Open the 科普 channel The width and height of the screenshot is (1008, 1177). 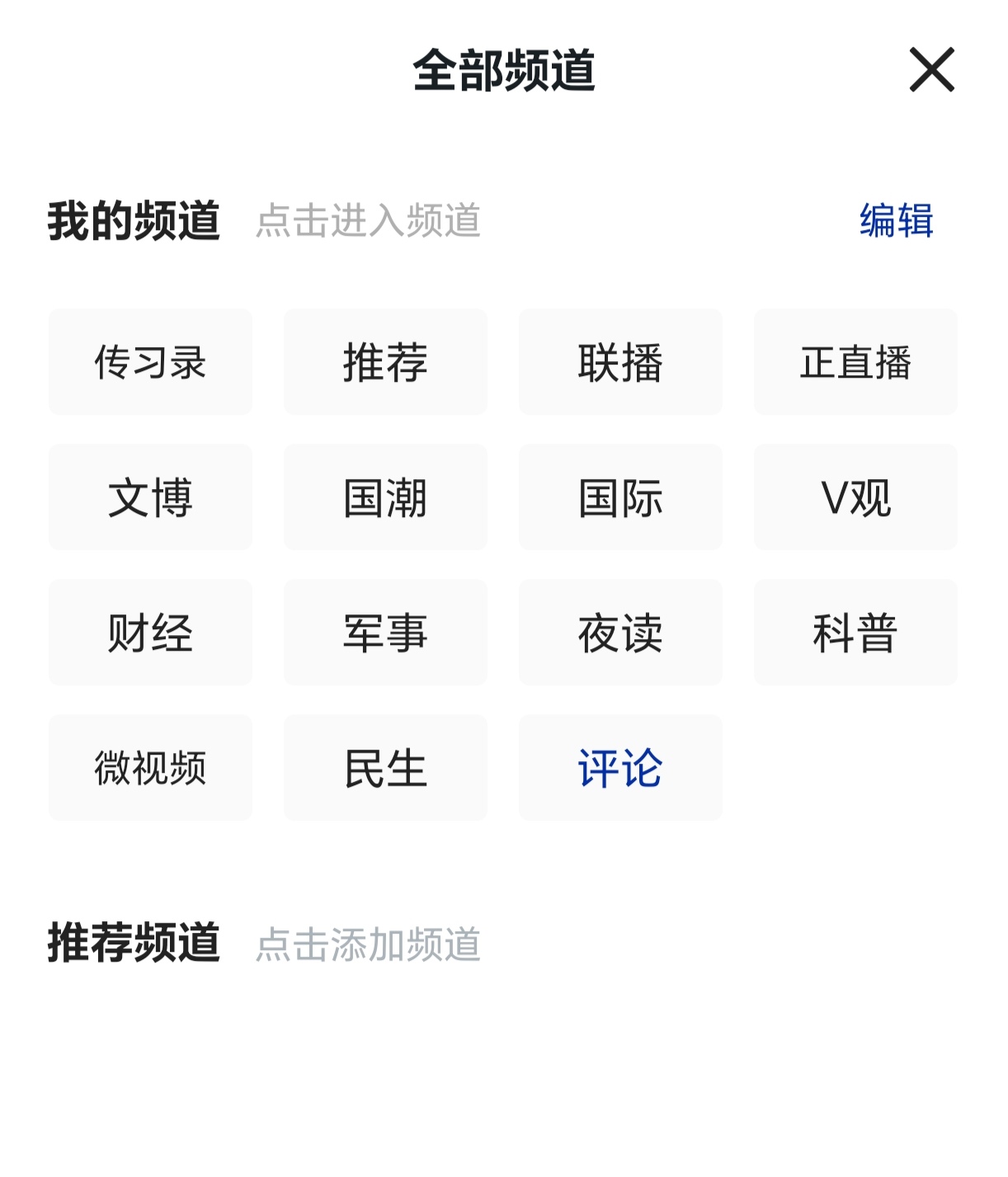point(855,633)
